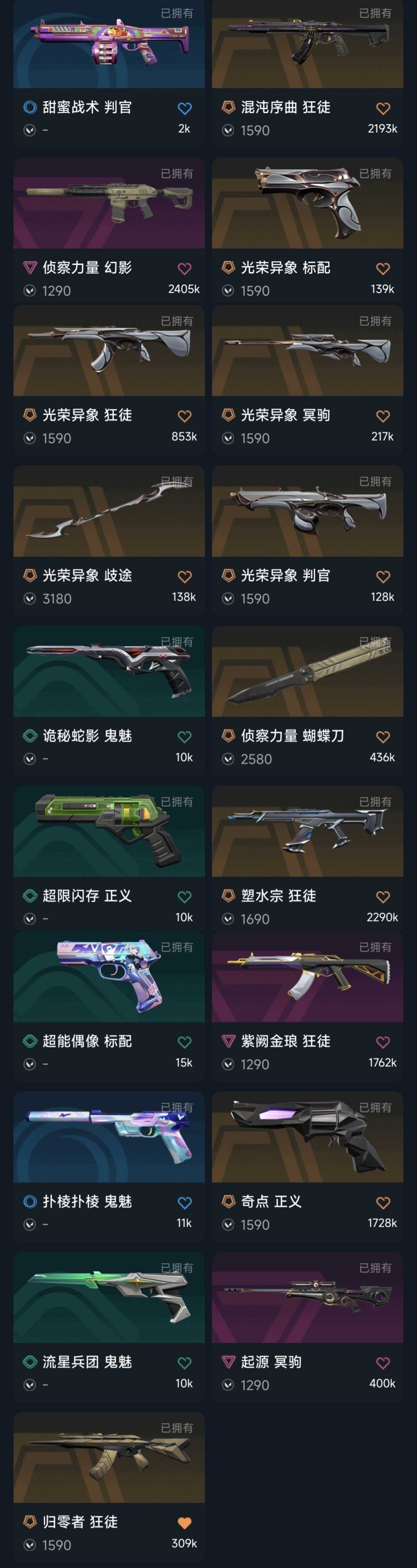This screenshot has height=1568, width=417.
Task: View the 流星兵团 鬼魅 skin card
Action: 109,1326
